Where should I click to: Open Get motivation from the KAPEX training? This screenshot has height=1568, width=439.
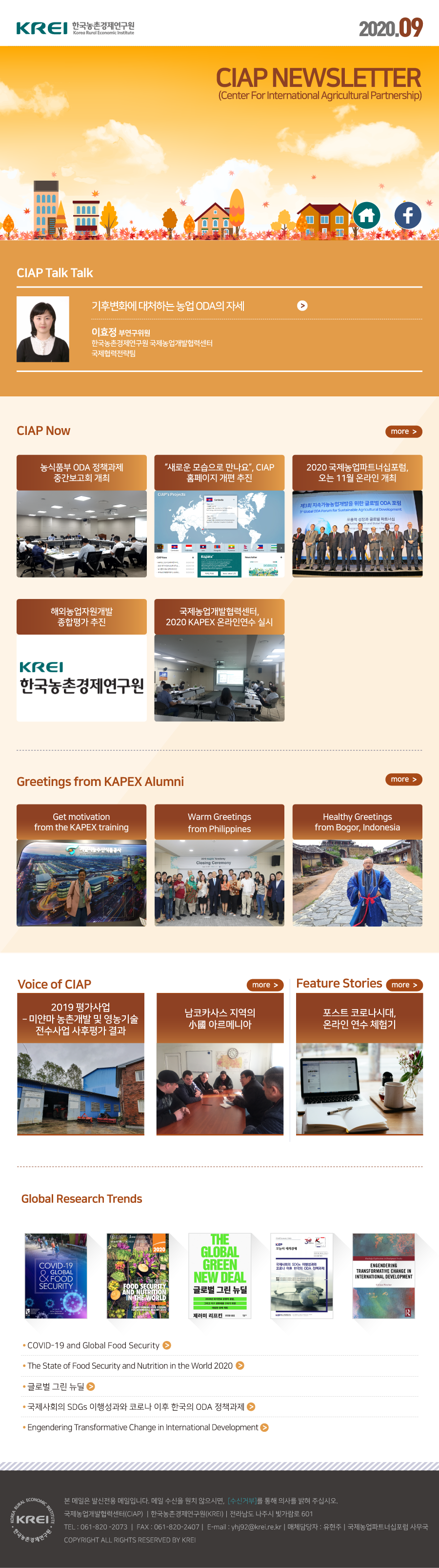click(81, 865)
